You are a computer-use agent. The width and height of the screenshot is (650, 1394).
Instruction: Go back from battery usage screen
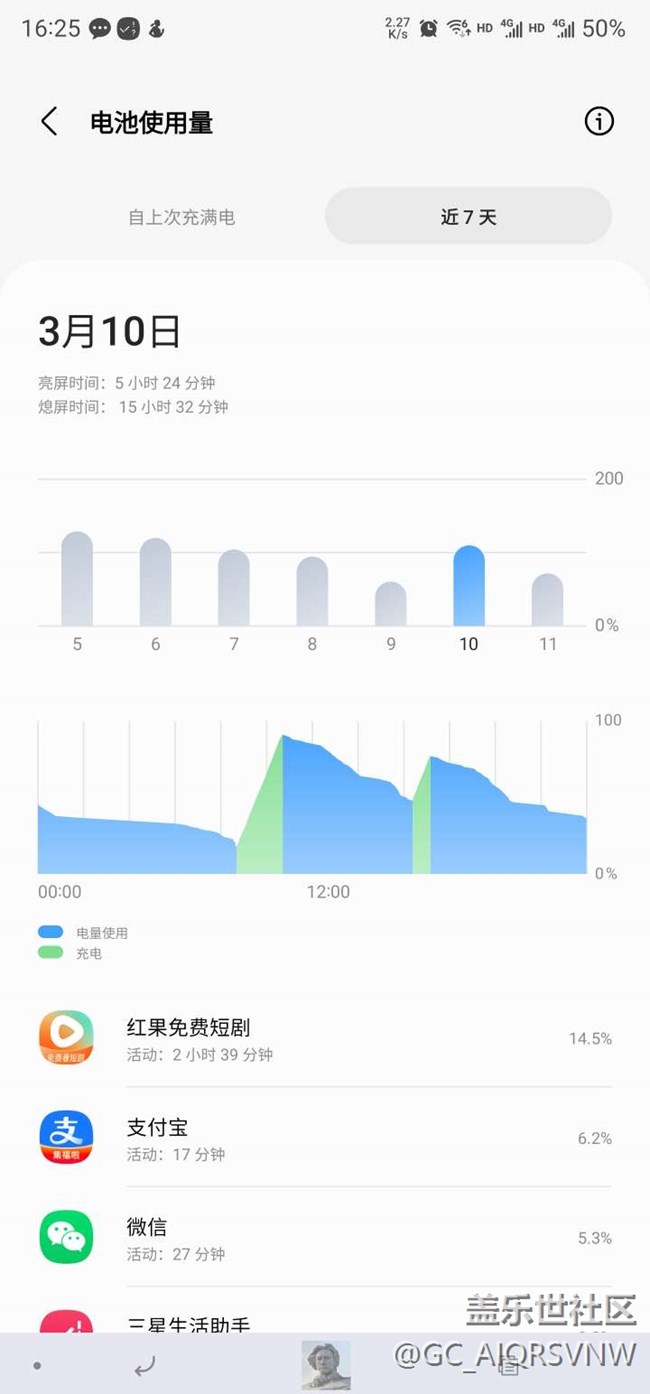pos(49,122)
